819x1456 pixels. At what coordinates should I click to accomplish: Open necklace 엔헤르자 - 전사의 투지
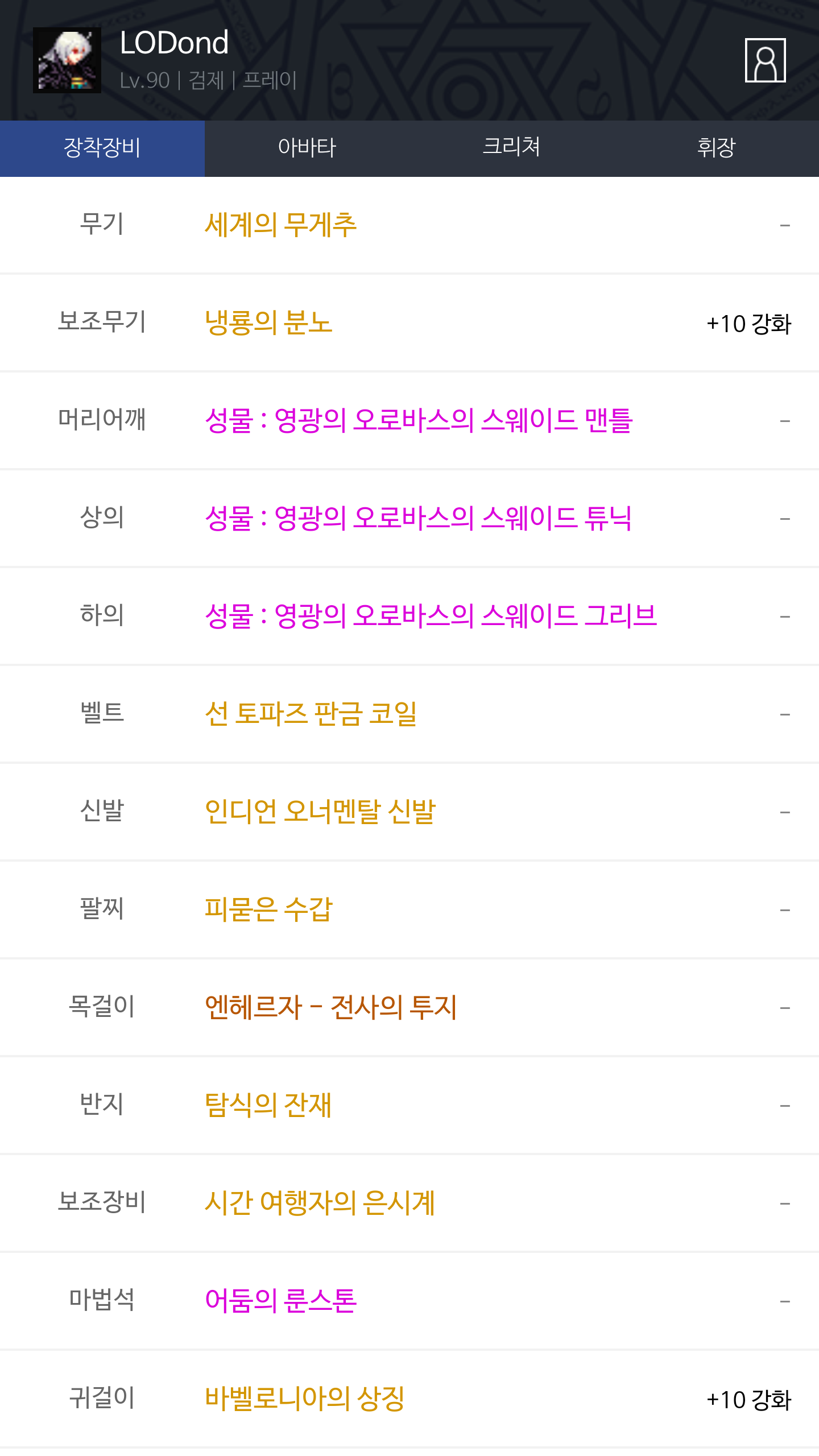point(331,1008)
